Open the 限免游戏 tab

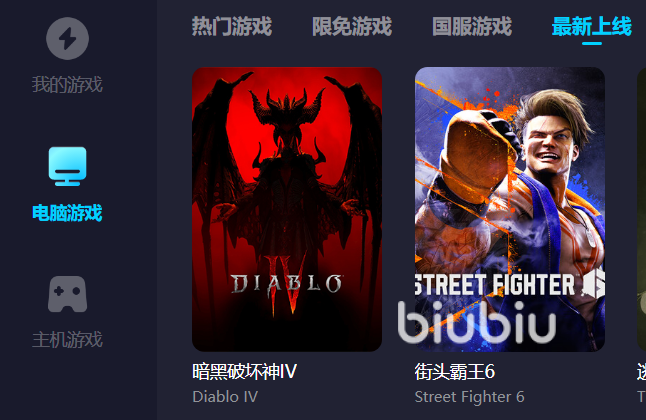[351, 26]
